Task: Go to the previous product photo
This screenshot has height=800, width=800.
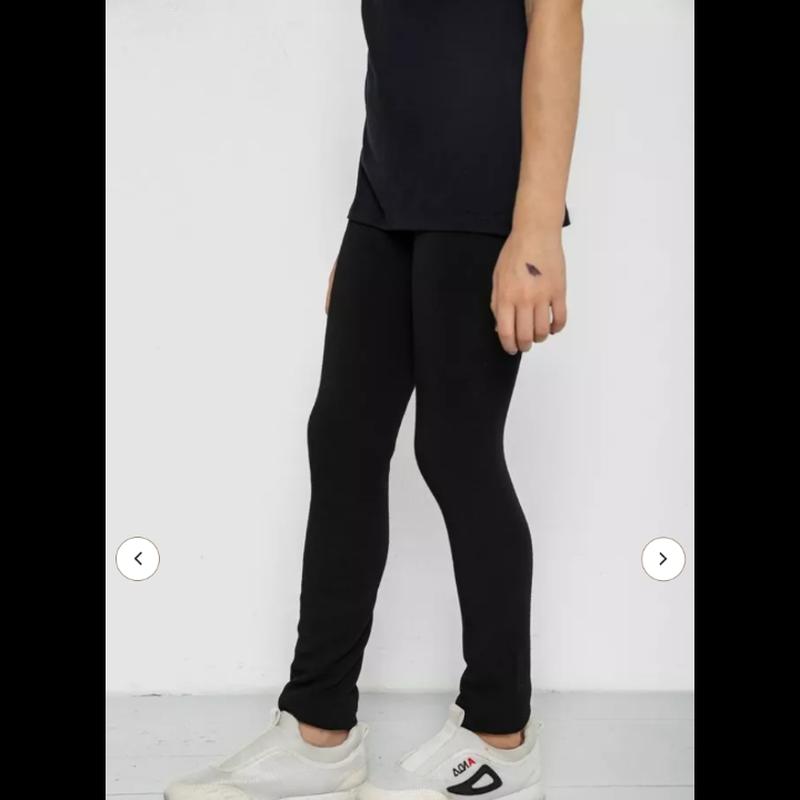Action: pyautogui.click(x=138, y=559)
